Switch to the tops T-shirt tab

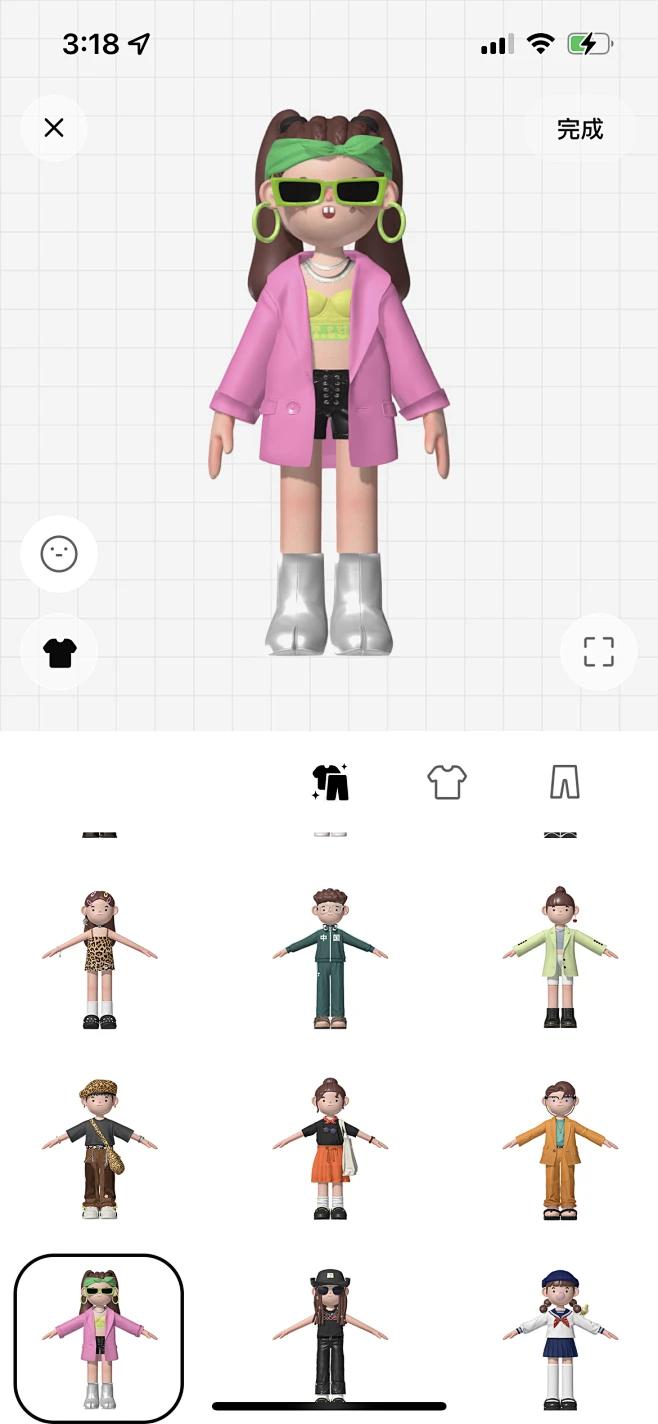(447, 781)
